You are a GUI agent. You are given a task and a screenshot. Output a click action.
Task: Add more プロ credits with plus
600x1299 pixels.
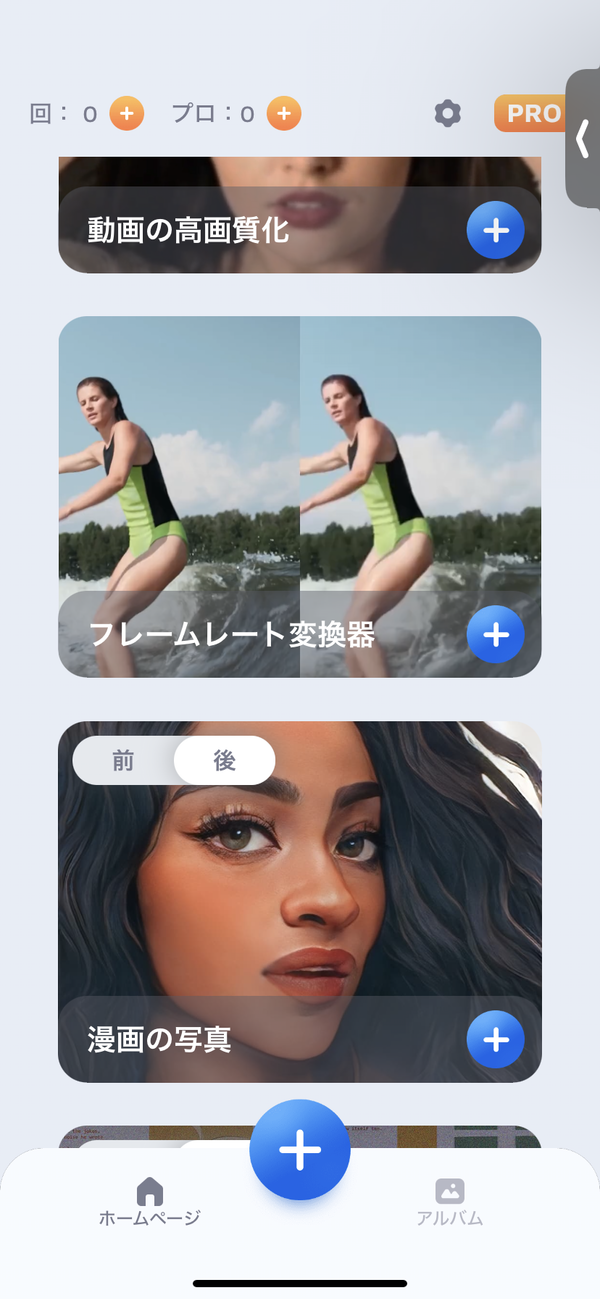tap(284, 114)
